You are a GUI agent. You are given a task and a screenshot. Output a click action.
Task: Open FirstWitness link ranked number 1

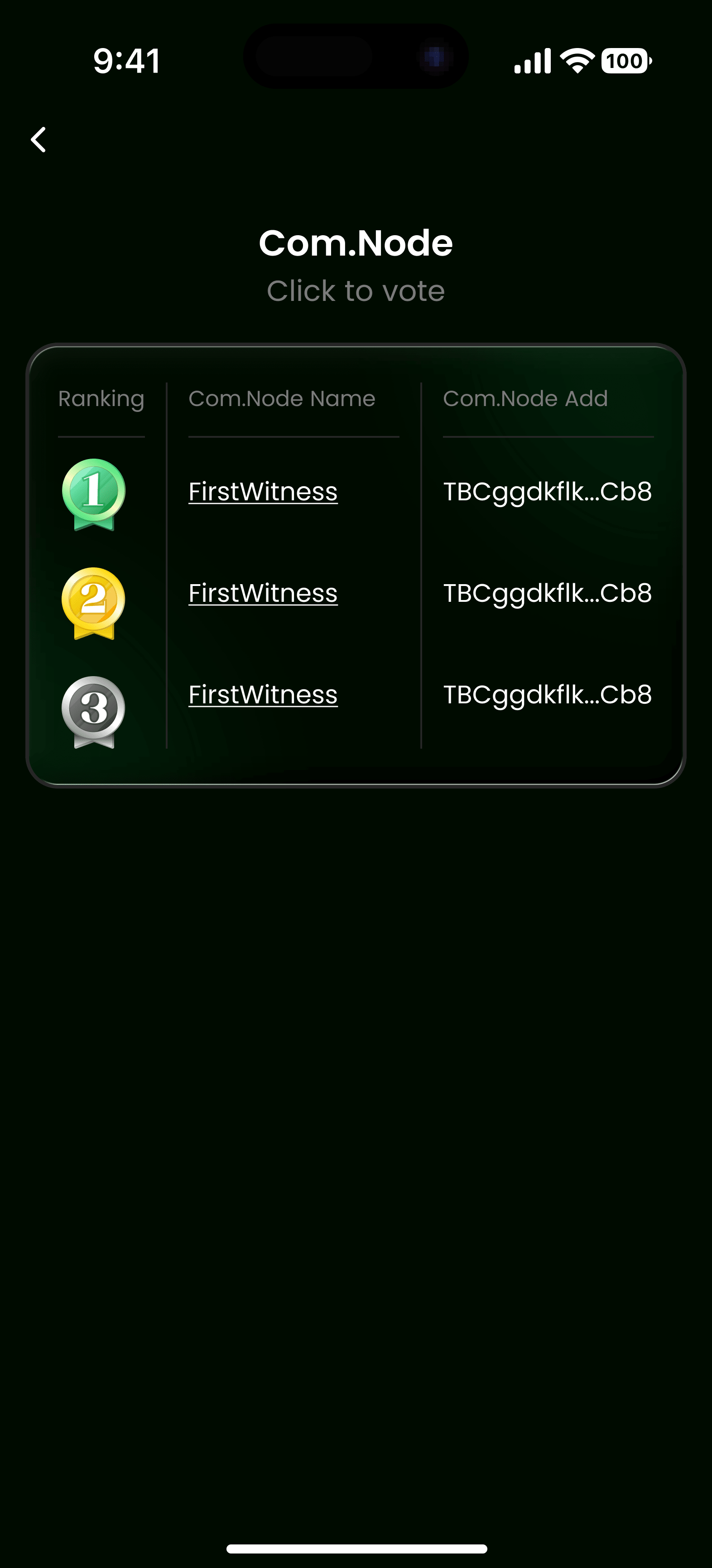pos(262,492)
